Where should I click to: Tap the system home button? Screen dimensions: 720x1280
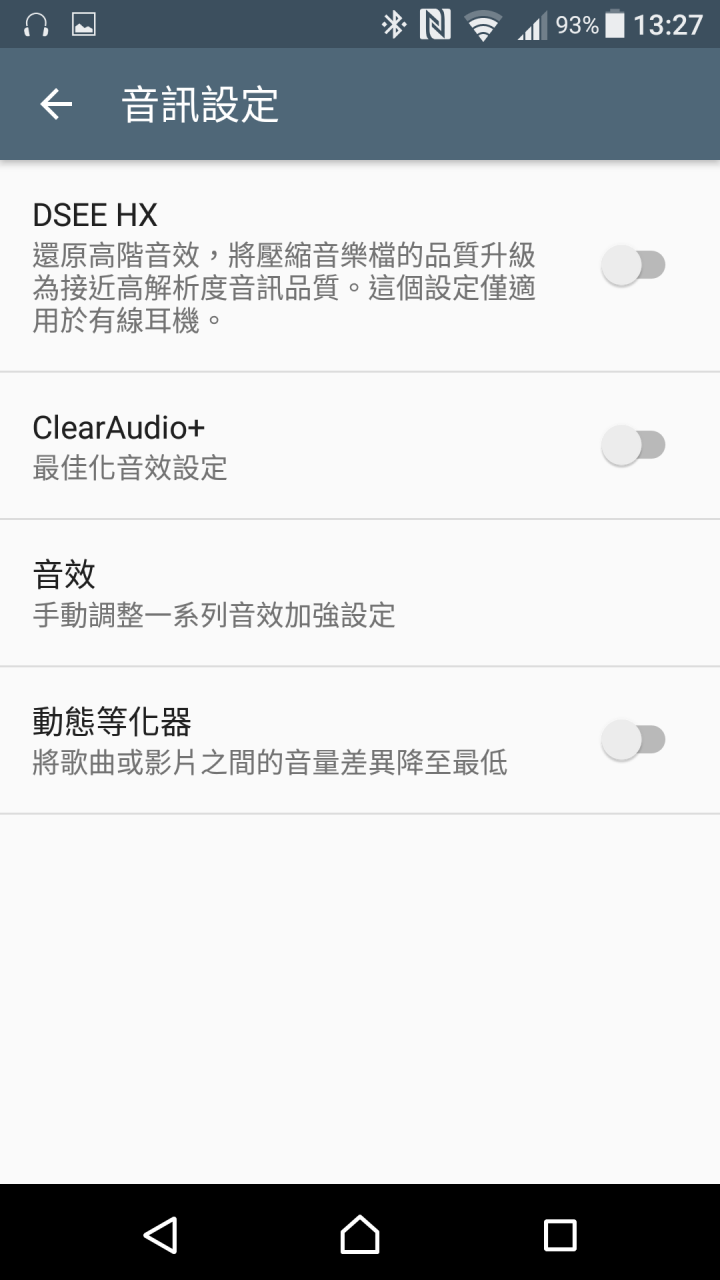[x=360, y=1235]
